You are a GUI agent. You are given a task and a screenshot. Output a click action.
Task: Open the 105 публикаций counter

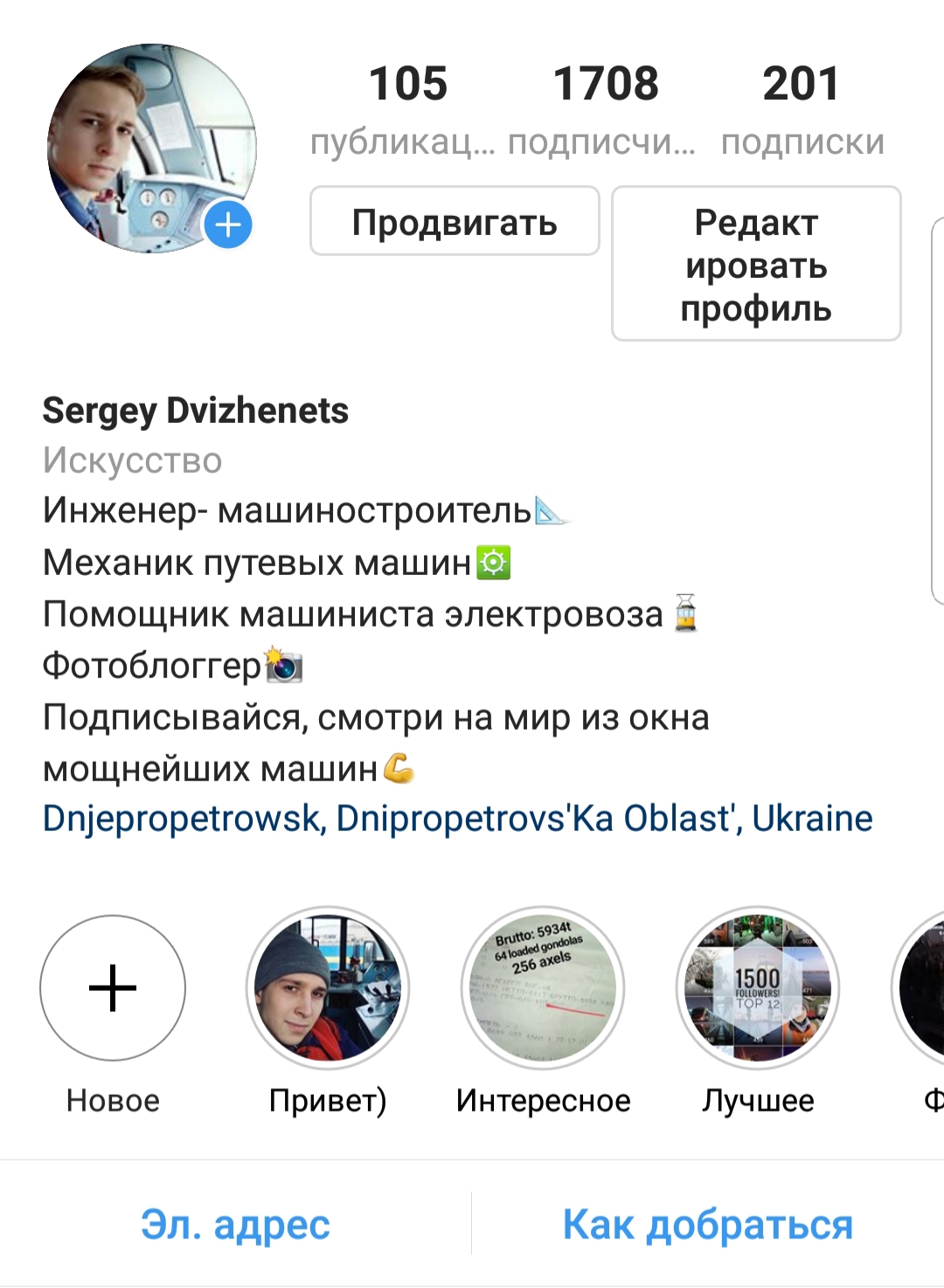[x=407, y=108]
